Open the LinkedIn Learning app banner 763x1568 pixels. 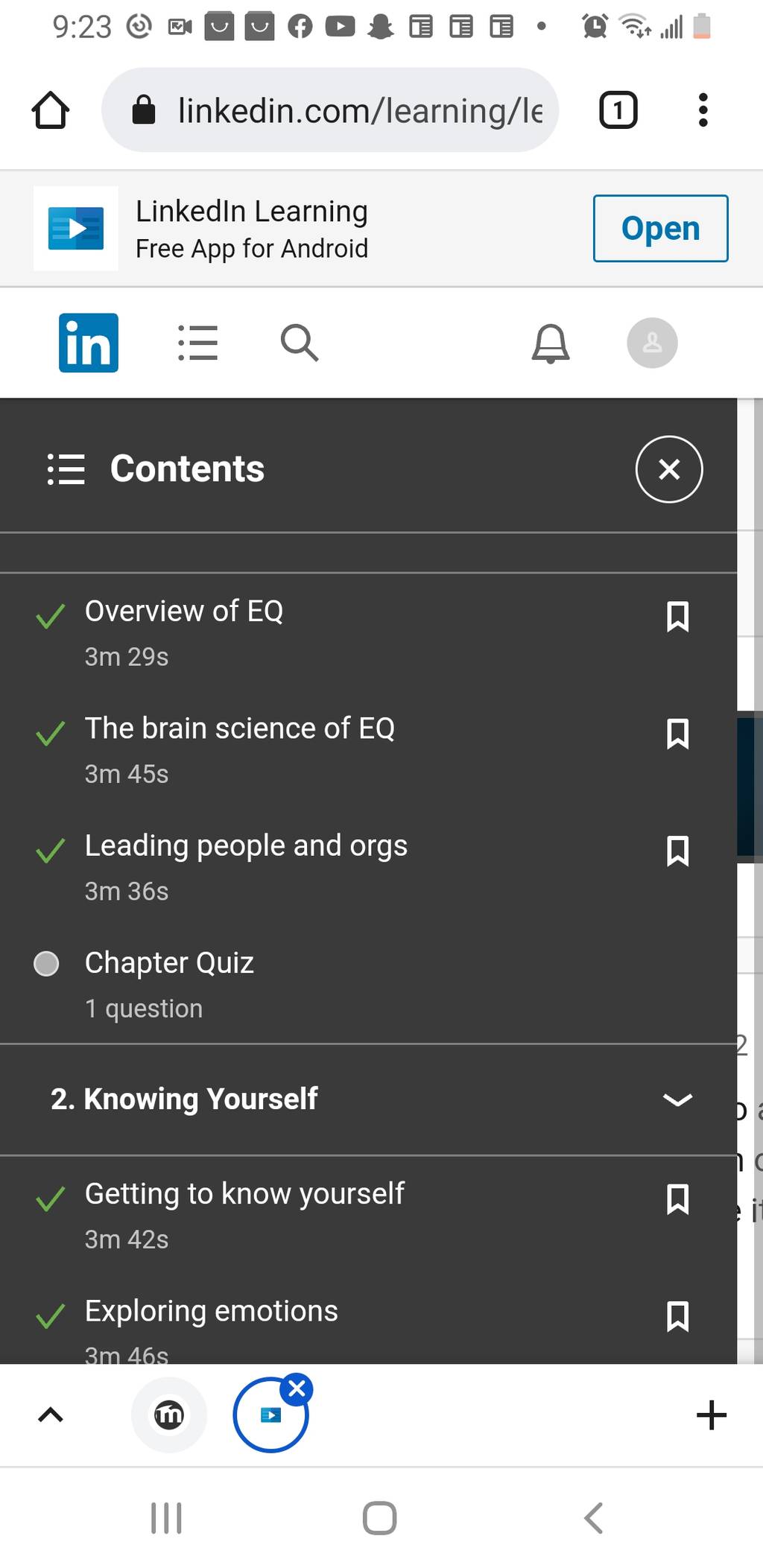coord(660,229)
